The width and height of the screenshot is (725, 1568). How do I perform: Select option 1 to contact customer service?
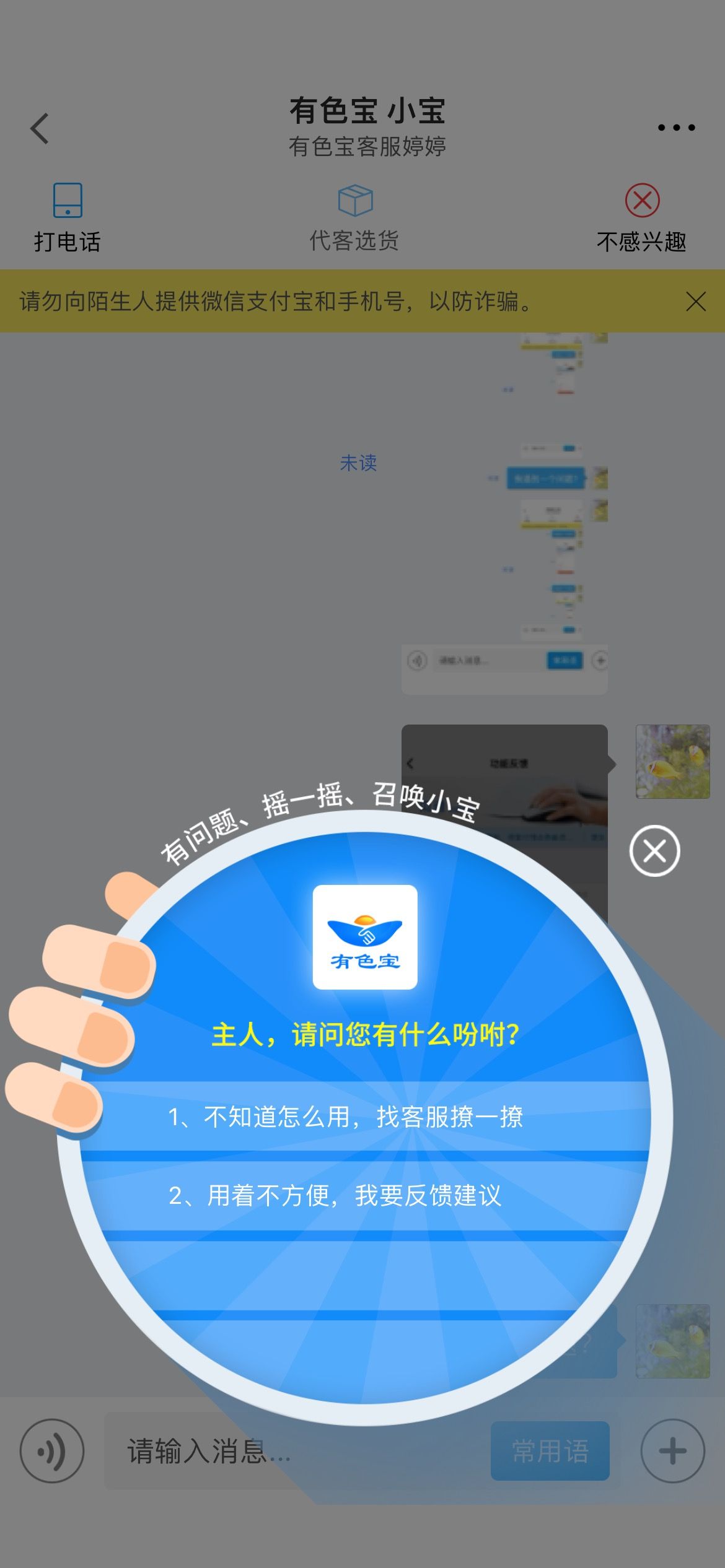pos(365,1117)
